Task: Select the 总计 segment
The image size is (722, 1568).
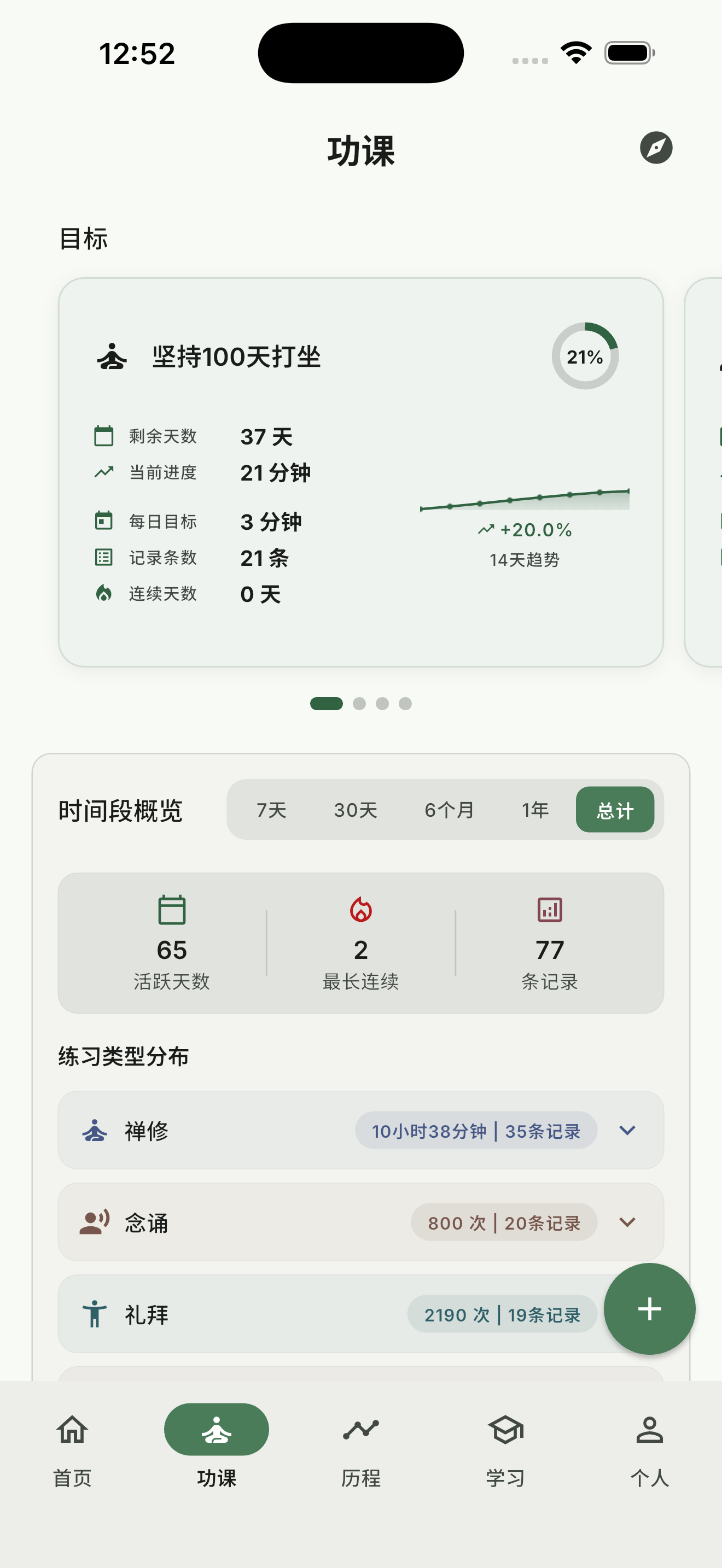Action: pos(614,810)
